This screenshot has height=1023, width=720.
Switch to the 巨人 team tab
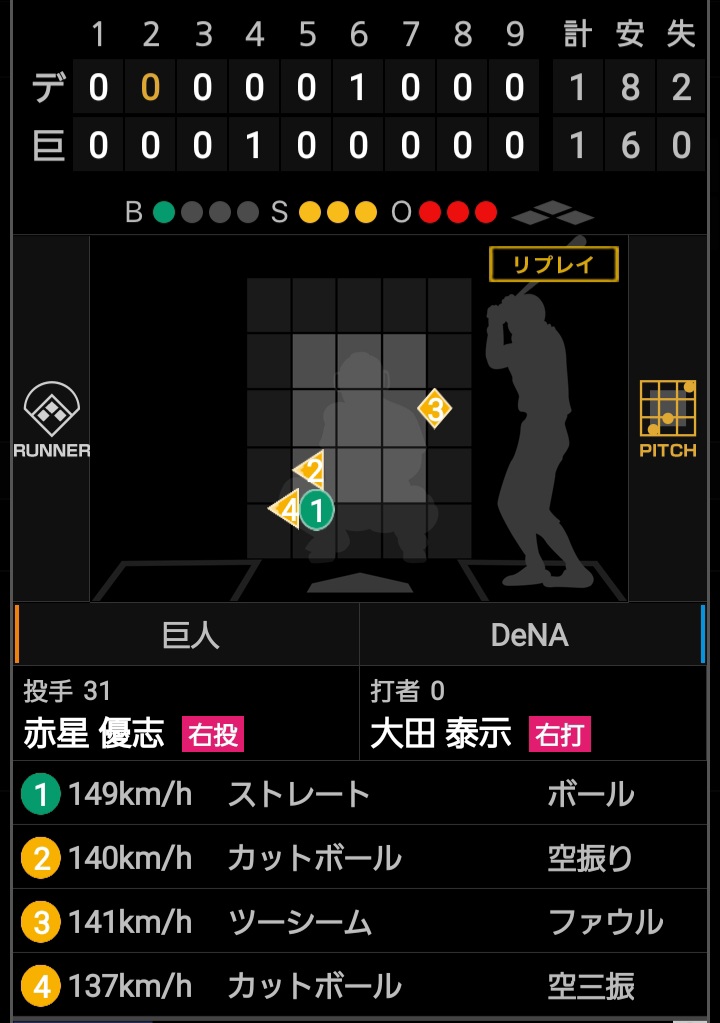click(189, 636)
